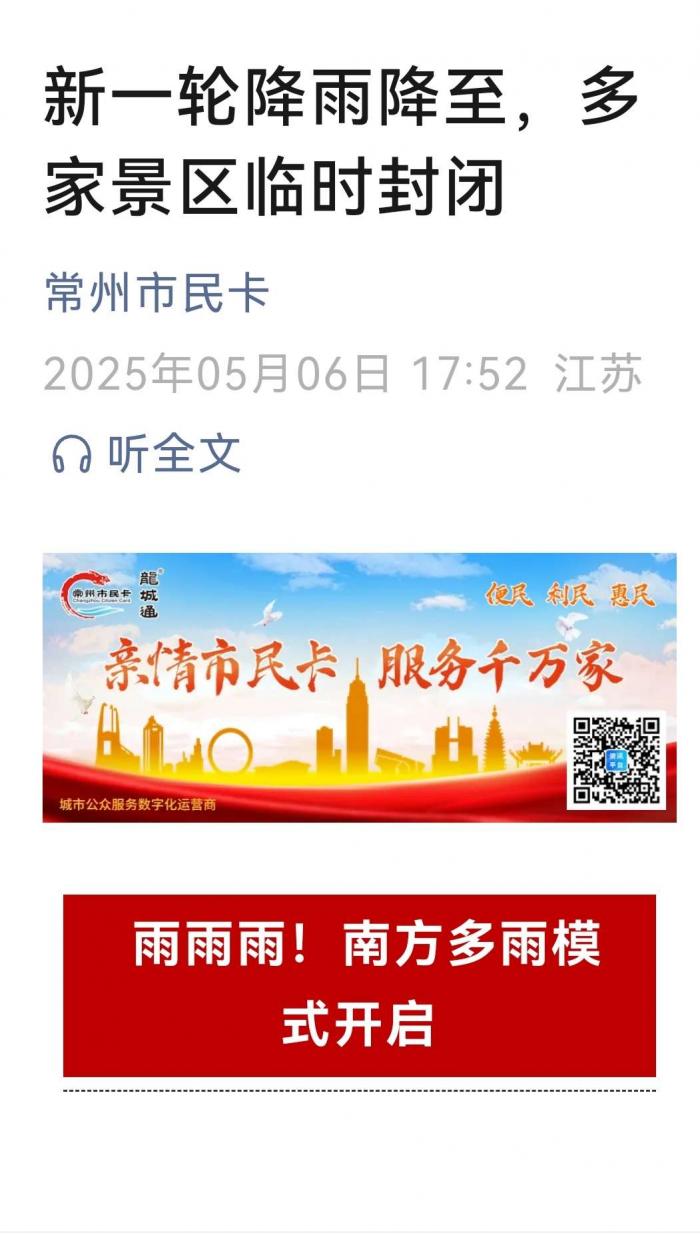Open the 亲情市民卡 banner image
The image size is (700, 1235).
[x=359, y=687]
